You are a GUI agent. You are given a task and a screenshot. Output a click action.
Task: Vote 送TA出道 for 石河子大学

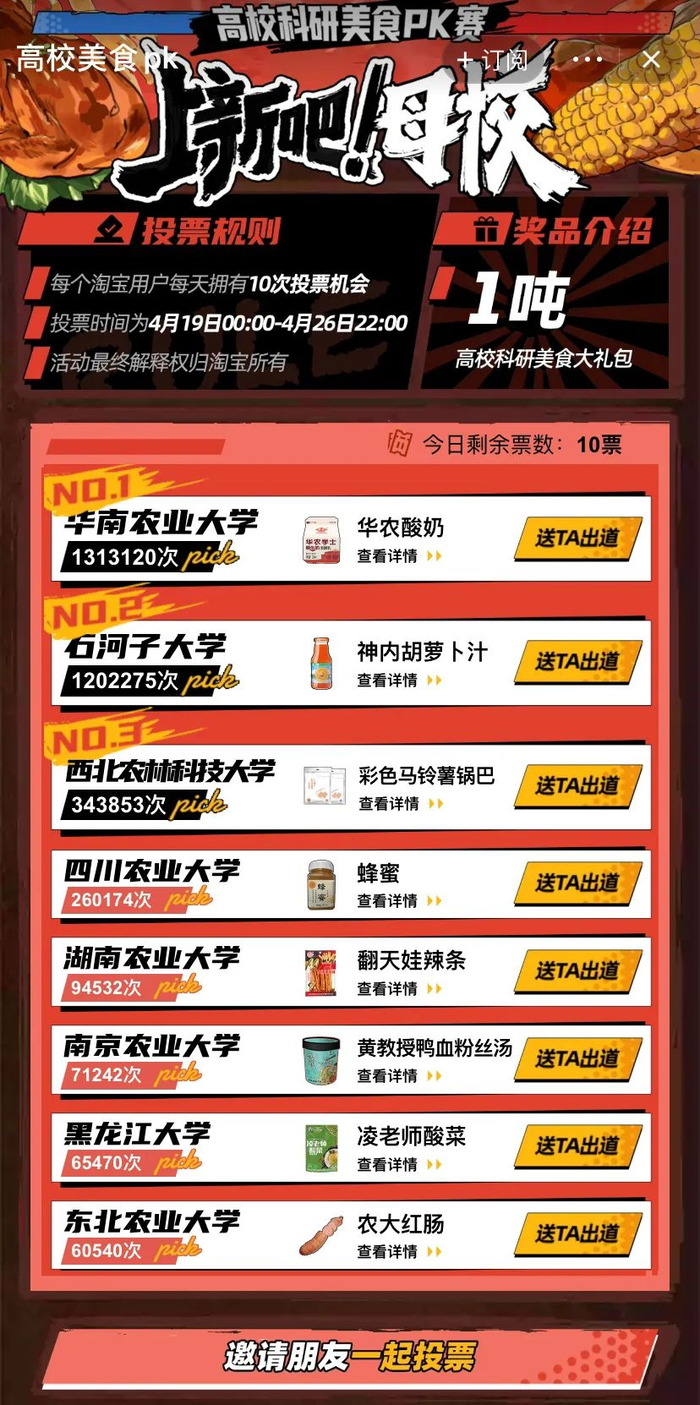pyautogui.click(x=578, y=662)
